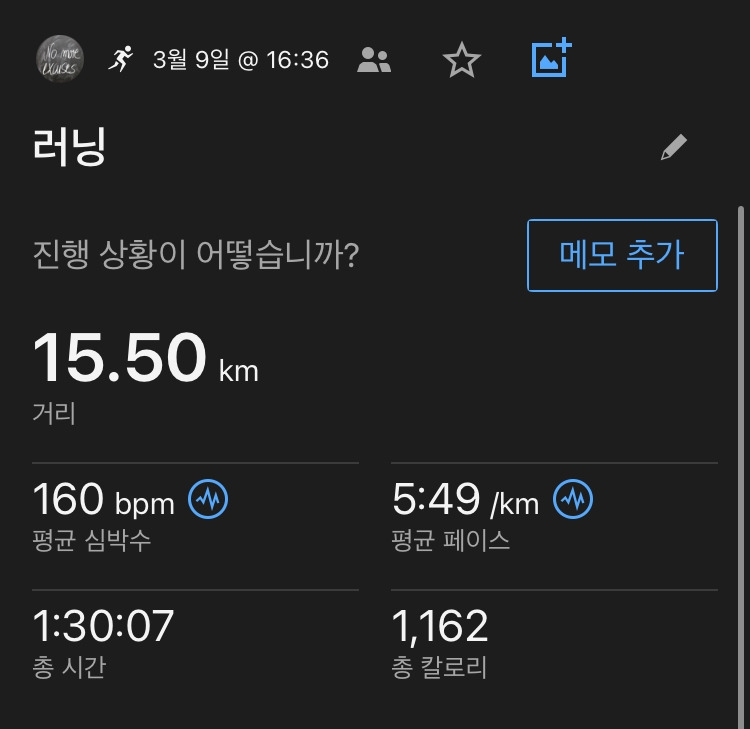Image resolution: width=750 pixels, height=729 pixels.
Task: Mark this run as favorite with star
Action: (461, 60)
